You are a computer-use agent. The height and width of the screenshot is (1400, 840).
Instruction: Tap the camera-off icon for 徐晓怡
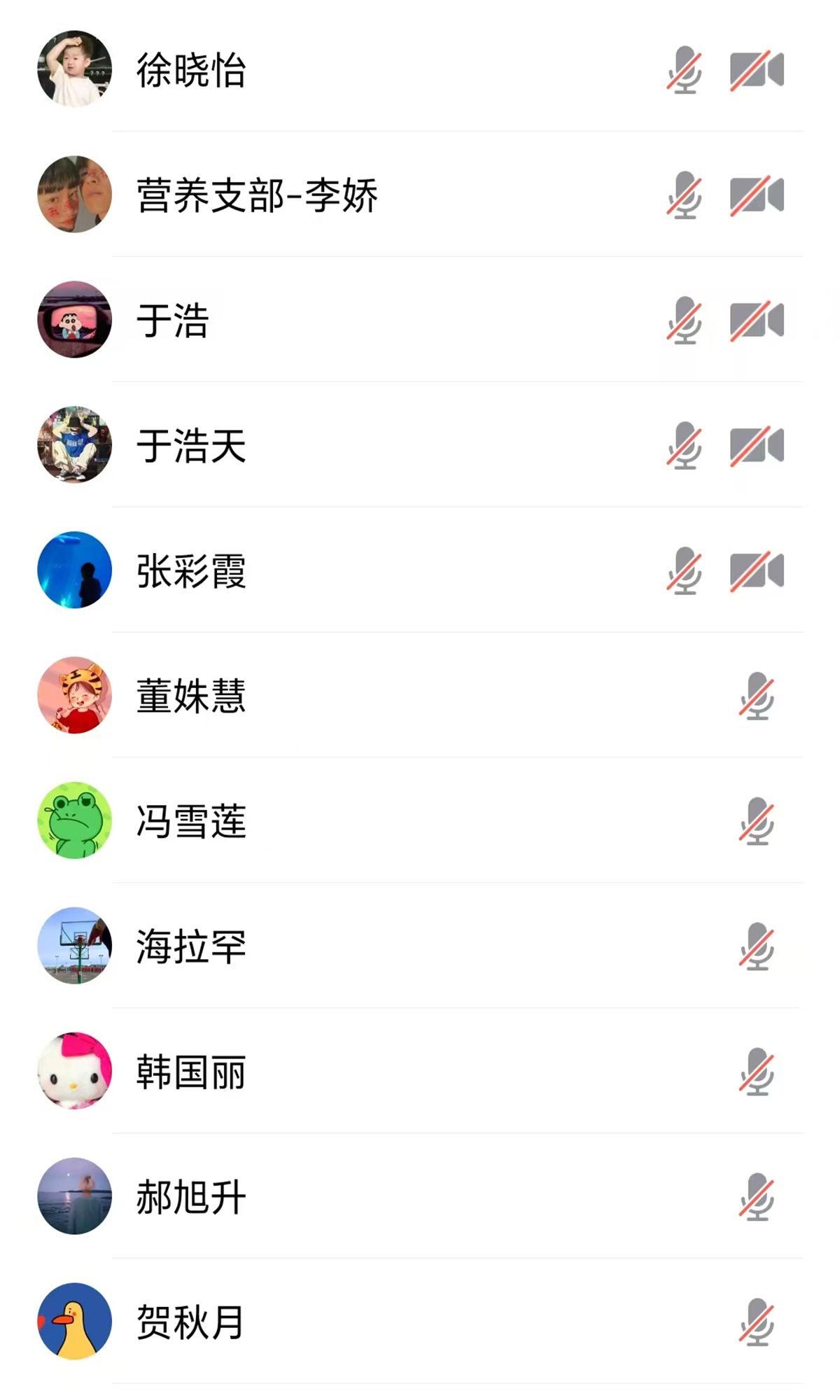click(x=757, y=70)
